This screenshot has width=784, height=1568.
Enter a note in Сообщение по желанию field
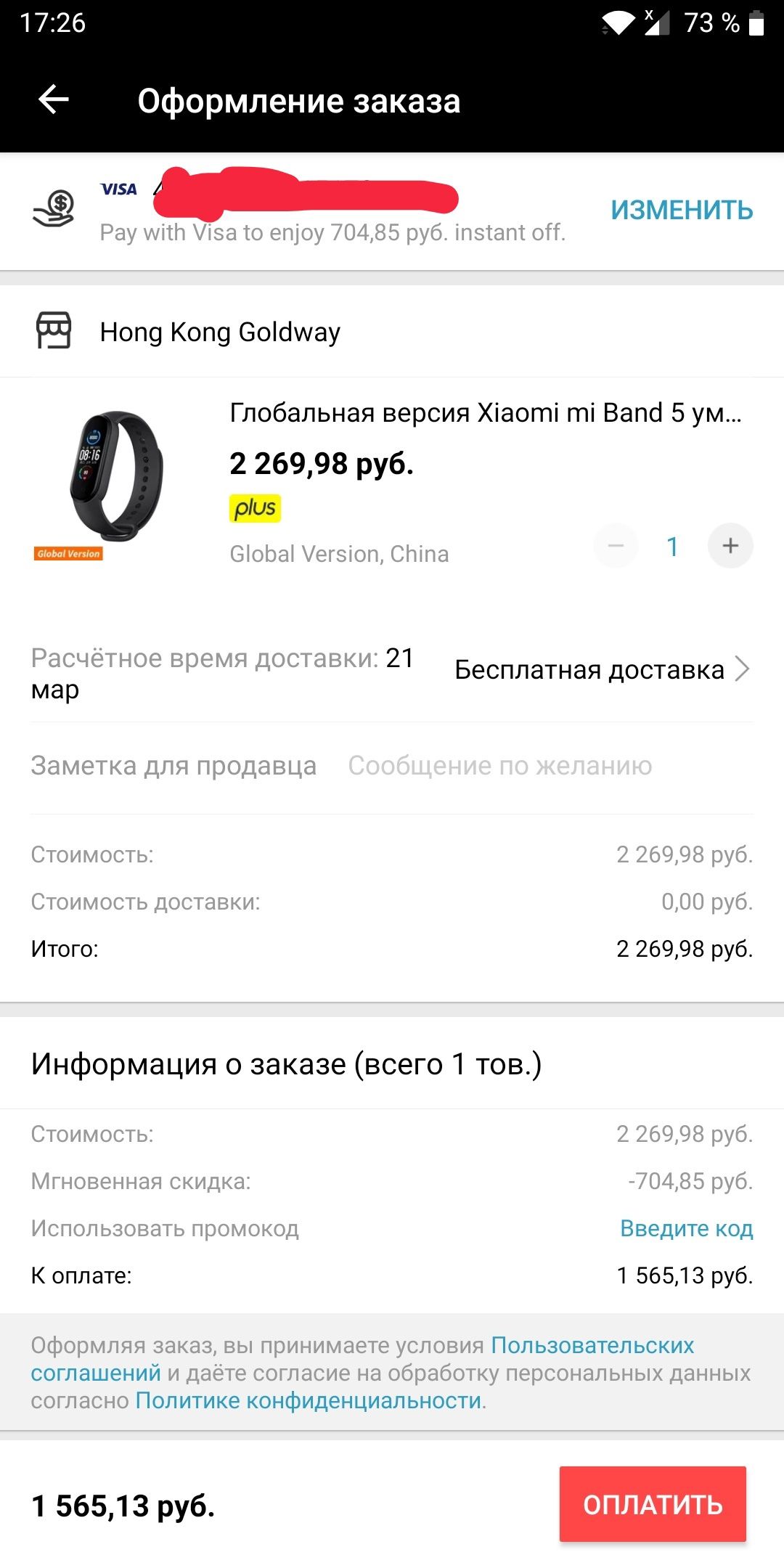click(x=499, y=766)
